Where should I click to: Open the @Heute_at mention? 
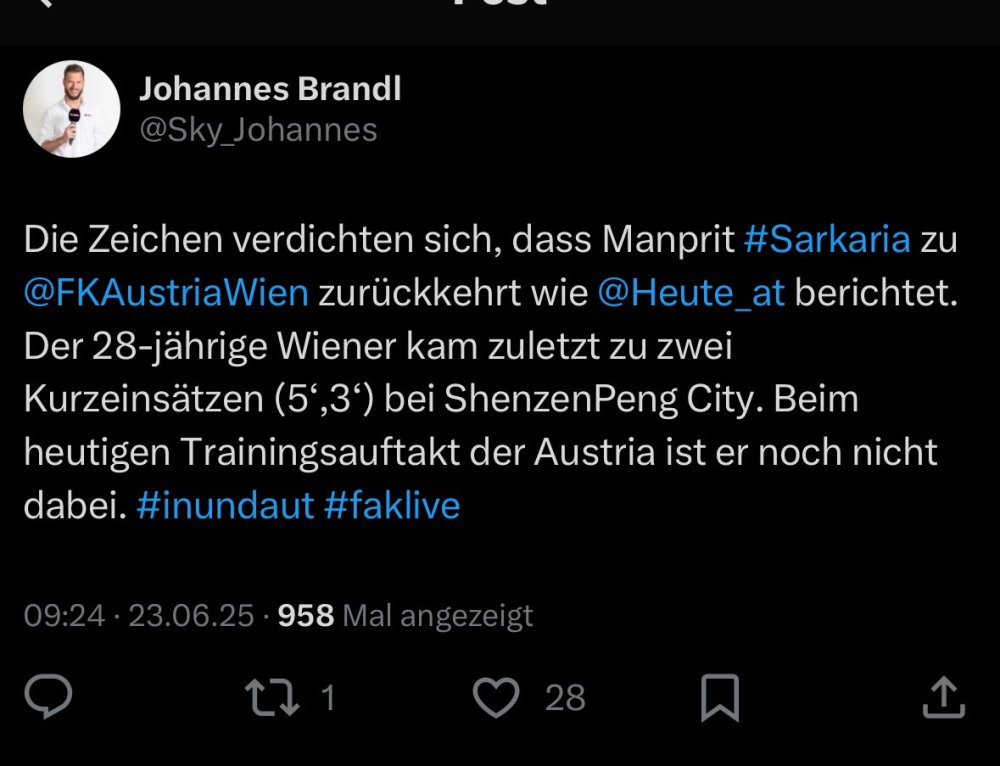690,293
